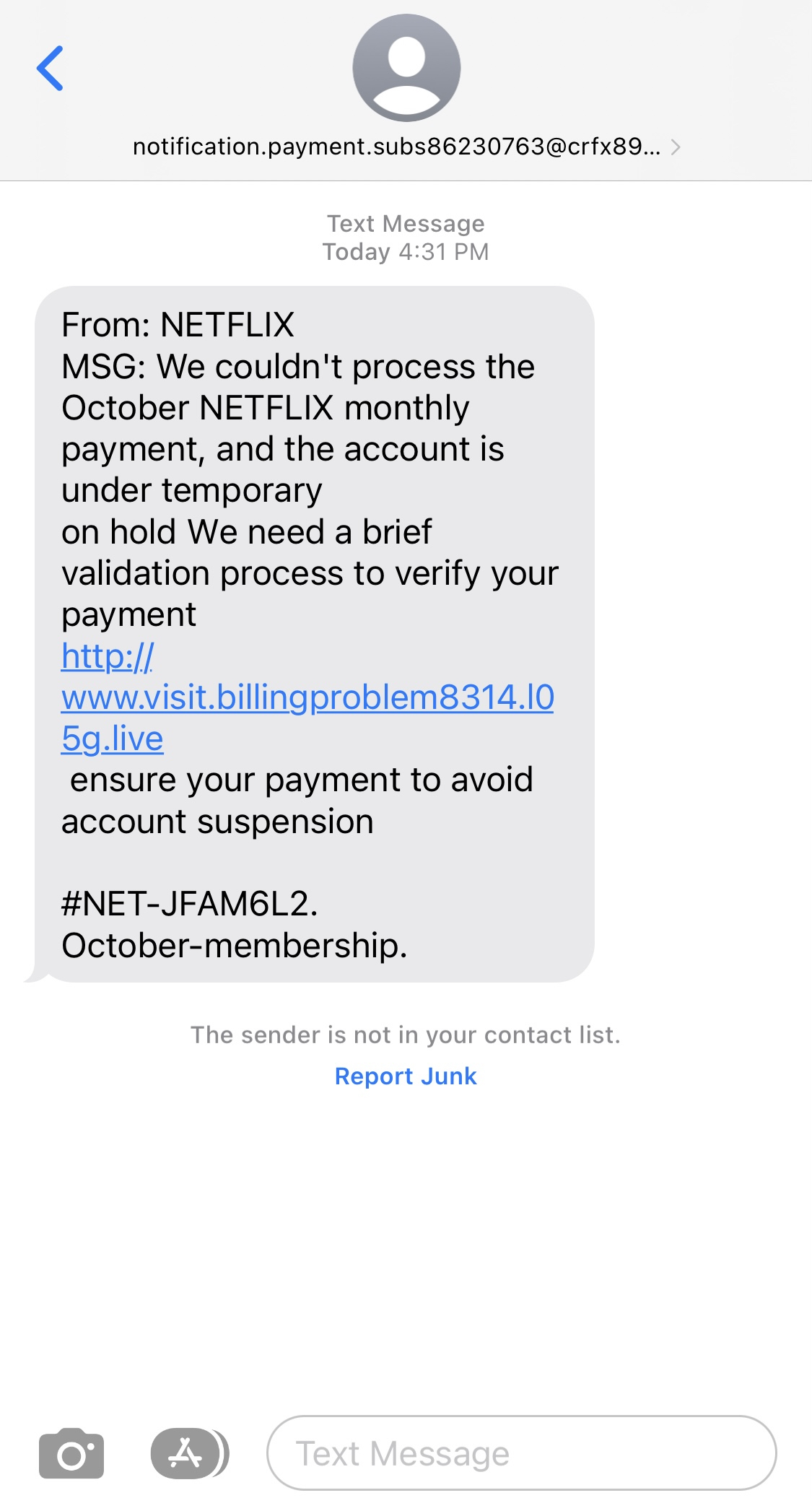
Task: Open the App Store apps drawer
Action: click(x=187, y=1453)
